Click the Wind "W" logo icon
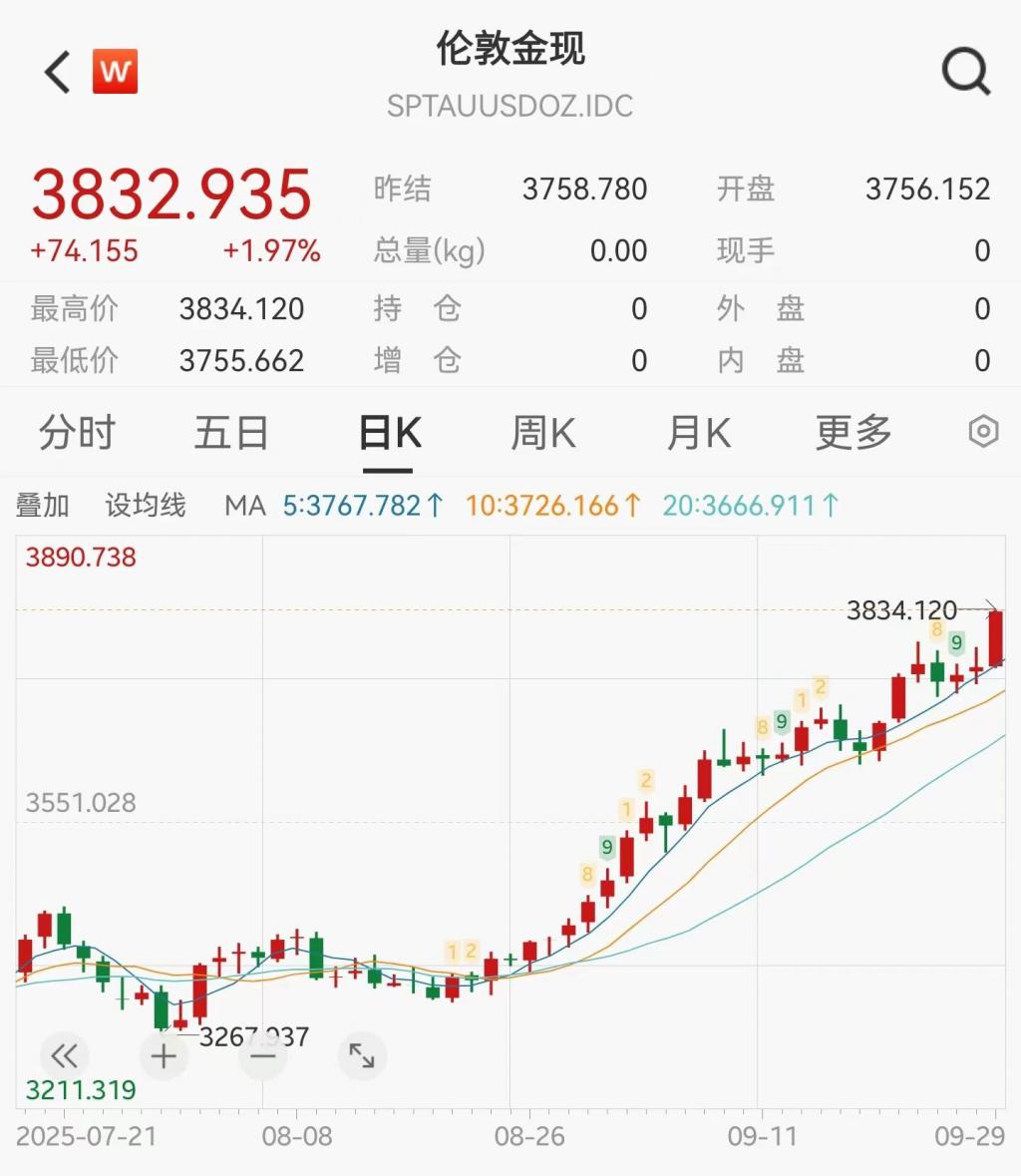The image size is (1021, 1176). click(x=115, y=71)
